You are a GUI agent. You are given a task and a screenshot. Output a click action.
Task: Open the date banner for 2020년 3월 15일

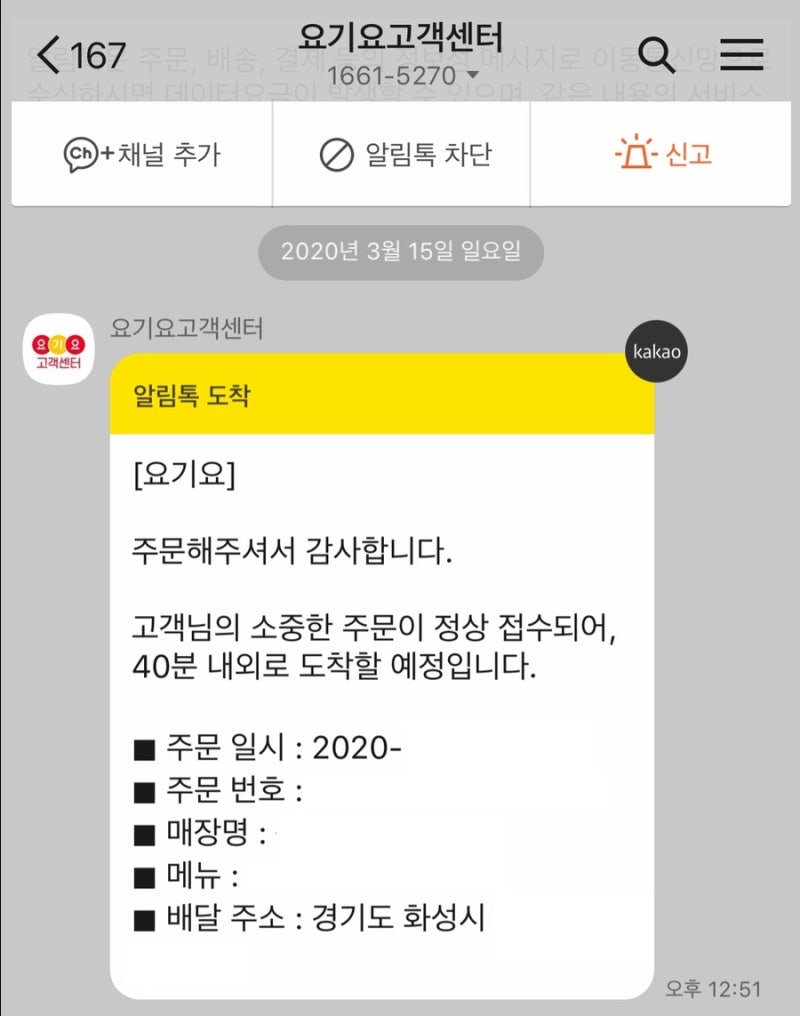pos(400,253)
